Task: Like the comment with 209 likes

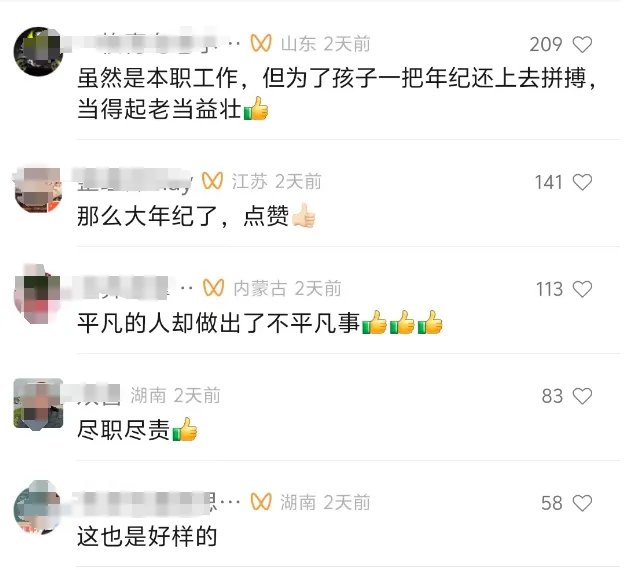Action: (x=582, y=44)
